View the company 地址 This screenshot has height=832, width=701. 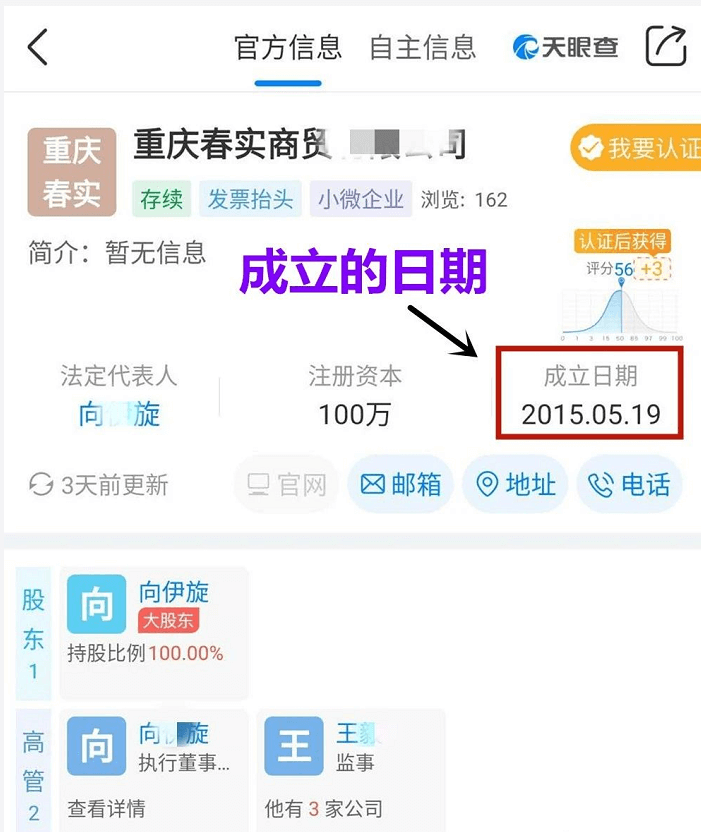pos(516,485)
